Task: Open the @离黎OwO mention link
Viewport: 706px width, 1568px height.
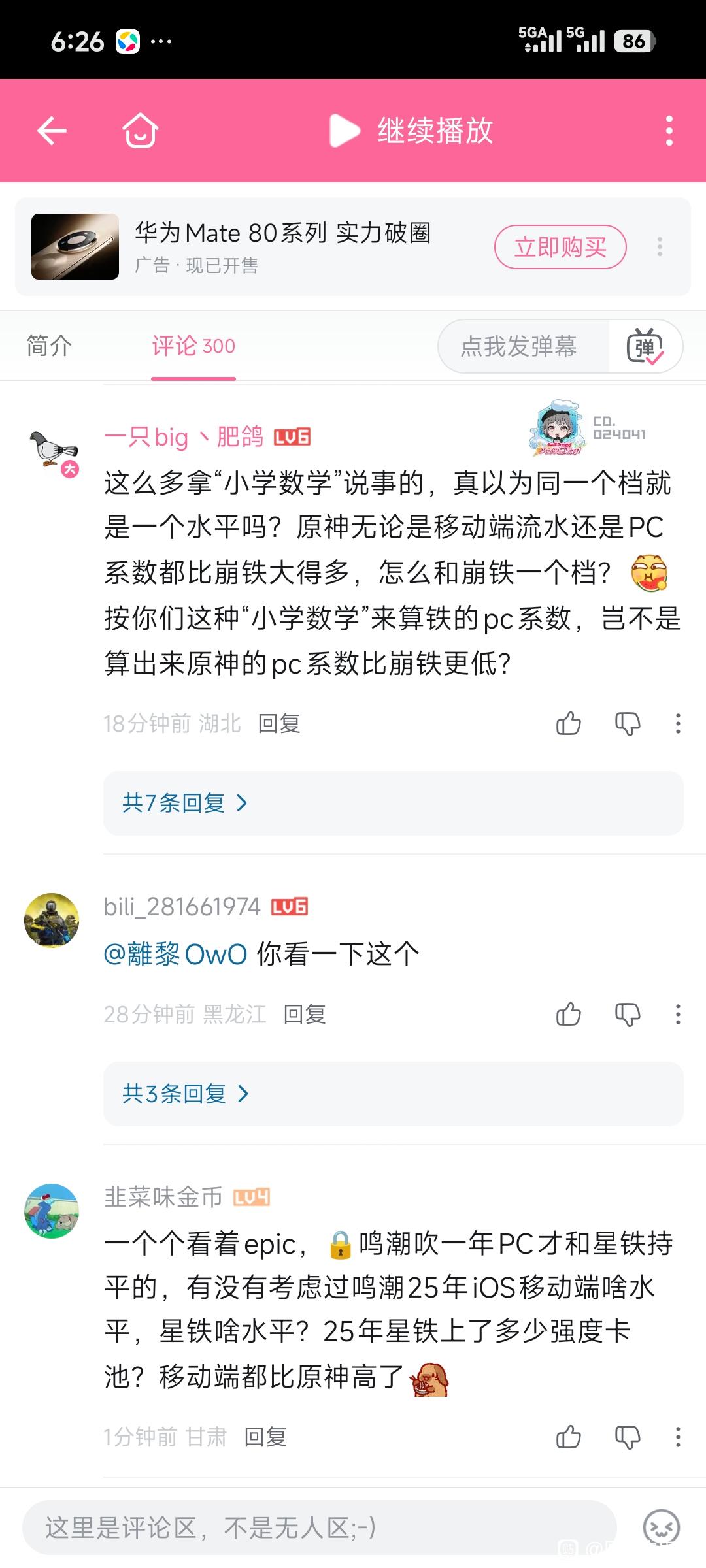Action: 175,955
